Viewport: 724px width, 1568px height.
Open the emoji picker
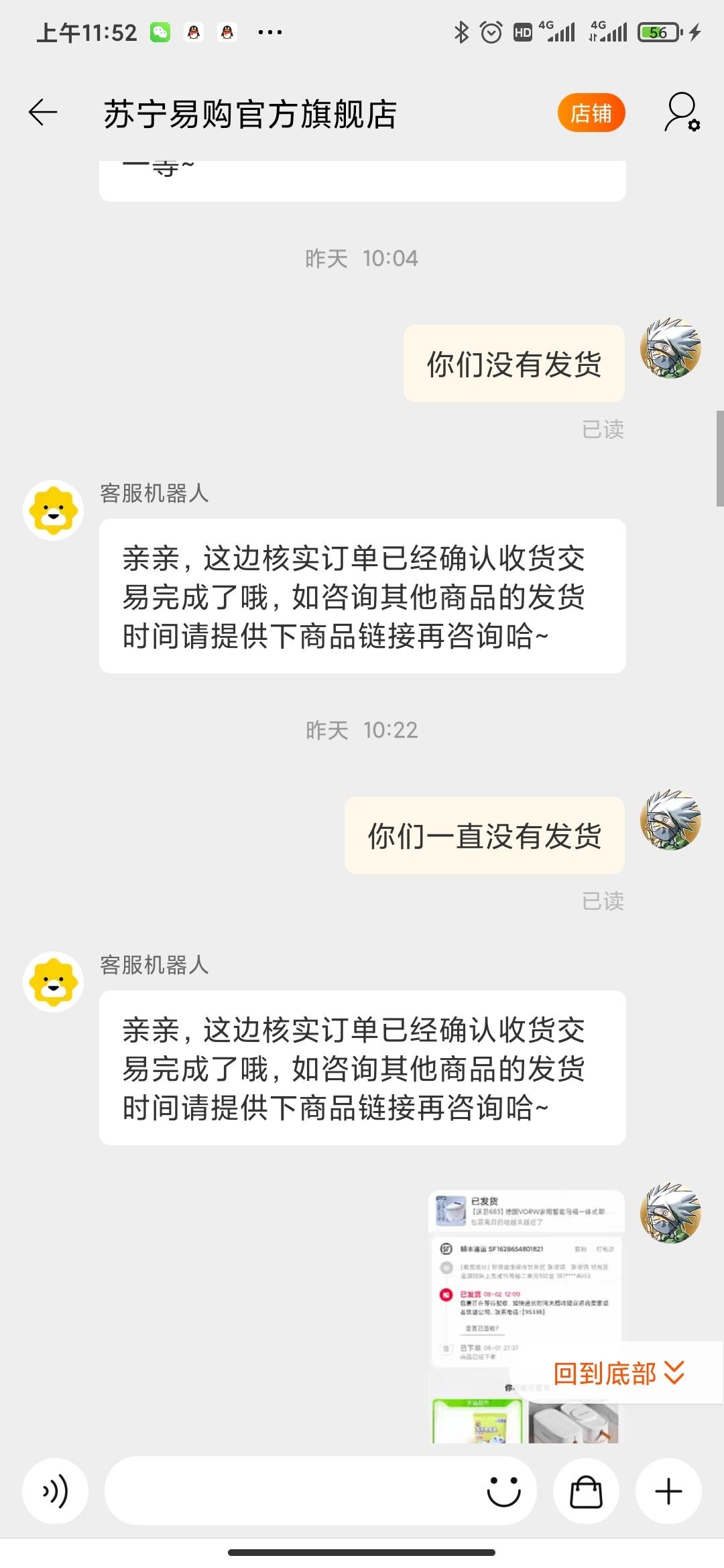point(503,1492)
